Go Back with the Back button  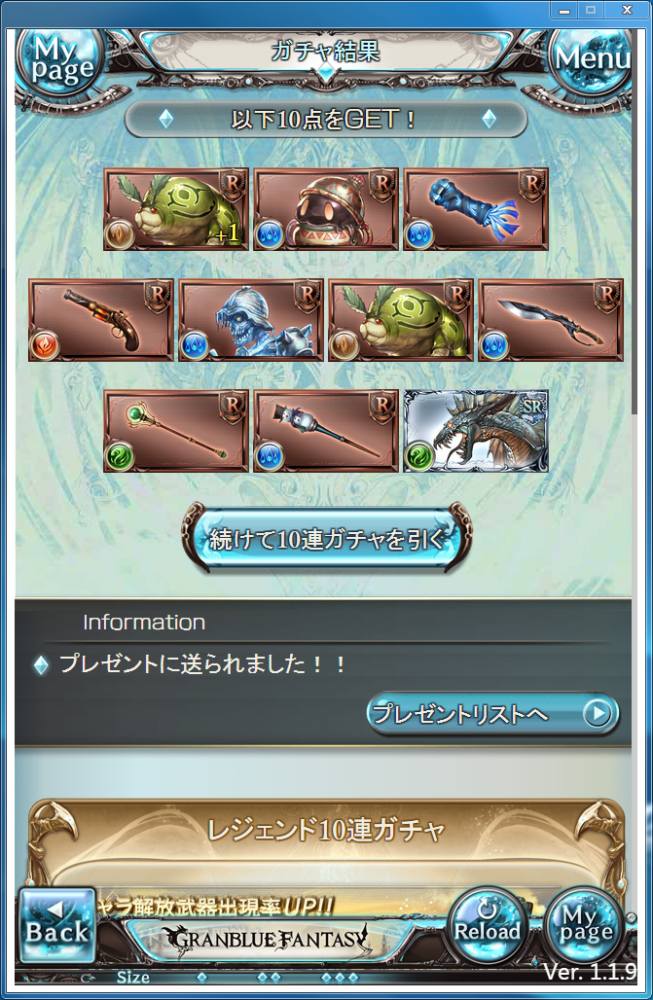[x=57, y=925]
